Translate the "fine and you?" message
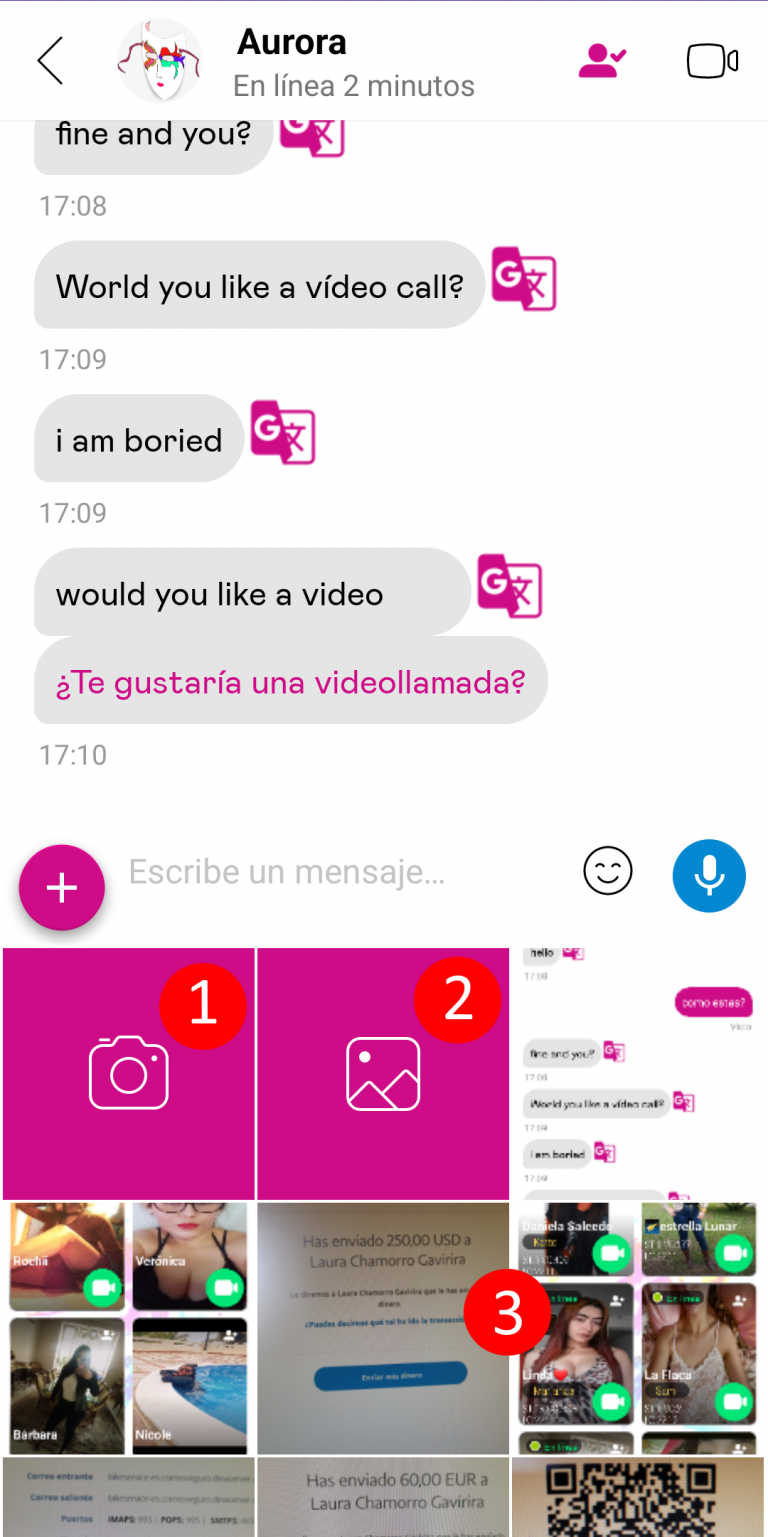768x1537 pixels. pos(312,135)
